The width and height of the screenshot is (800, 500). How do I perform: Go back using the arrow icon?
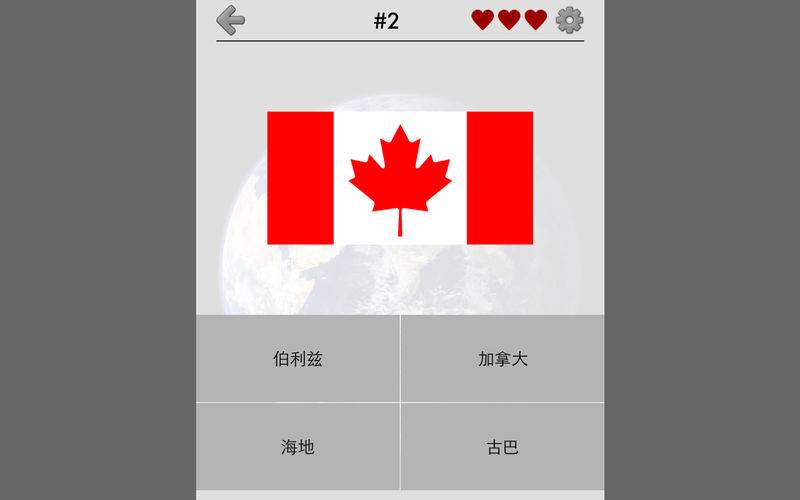pos(231,20)
